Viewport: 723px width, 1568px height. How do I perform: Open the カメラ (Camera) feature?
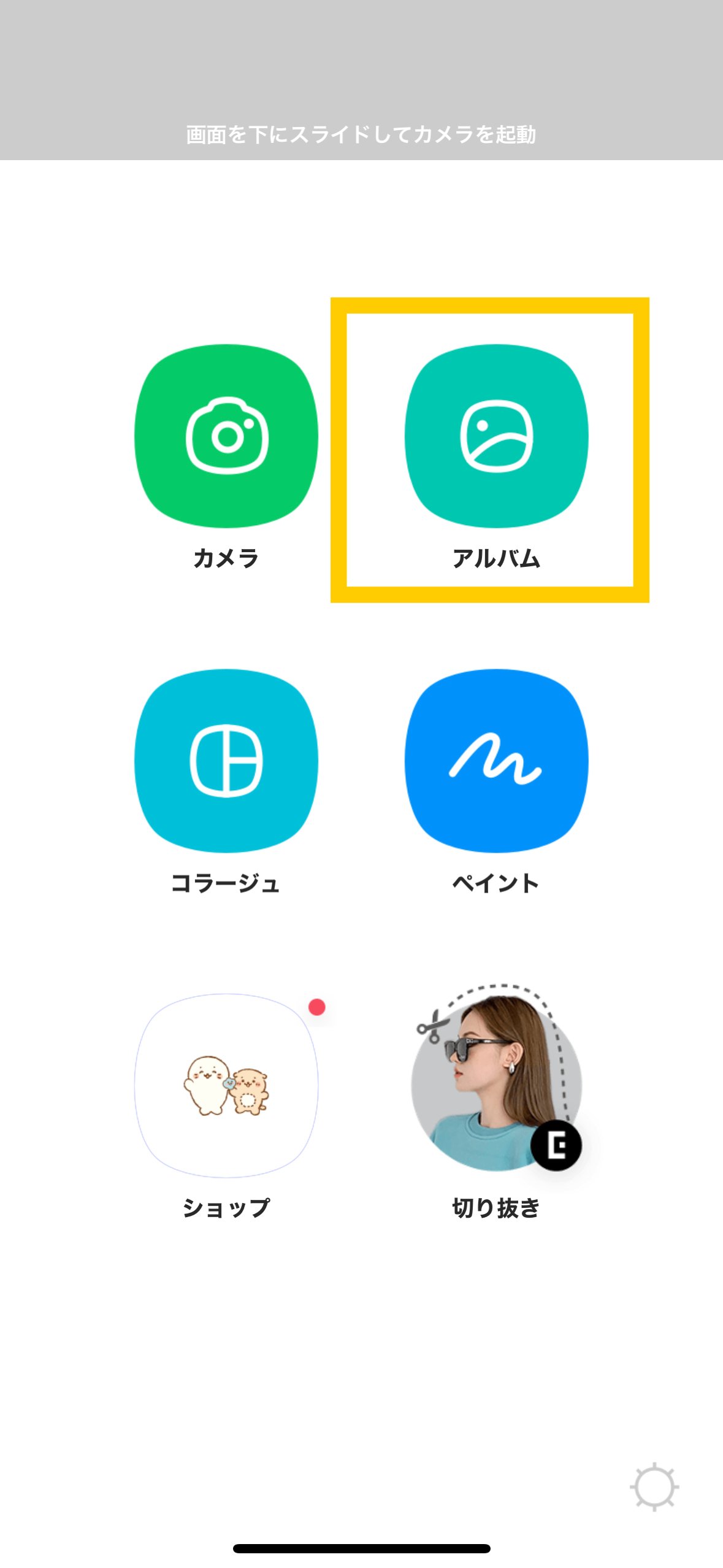pos(226,436)
